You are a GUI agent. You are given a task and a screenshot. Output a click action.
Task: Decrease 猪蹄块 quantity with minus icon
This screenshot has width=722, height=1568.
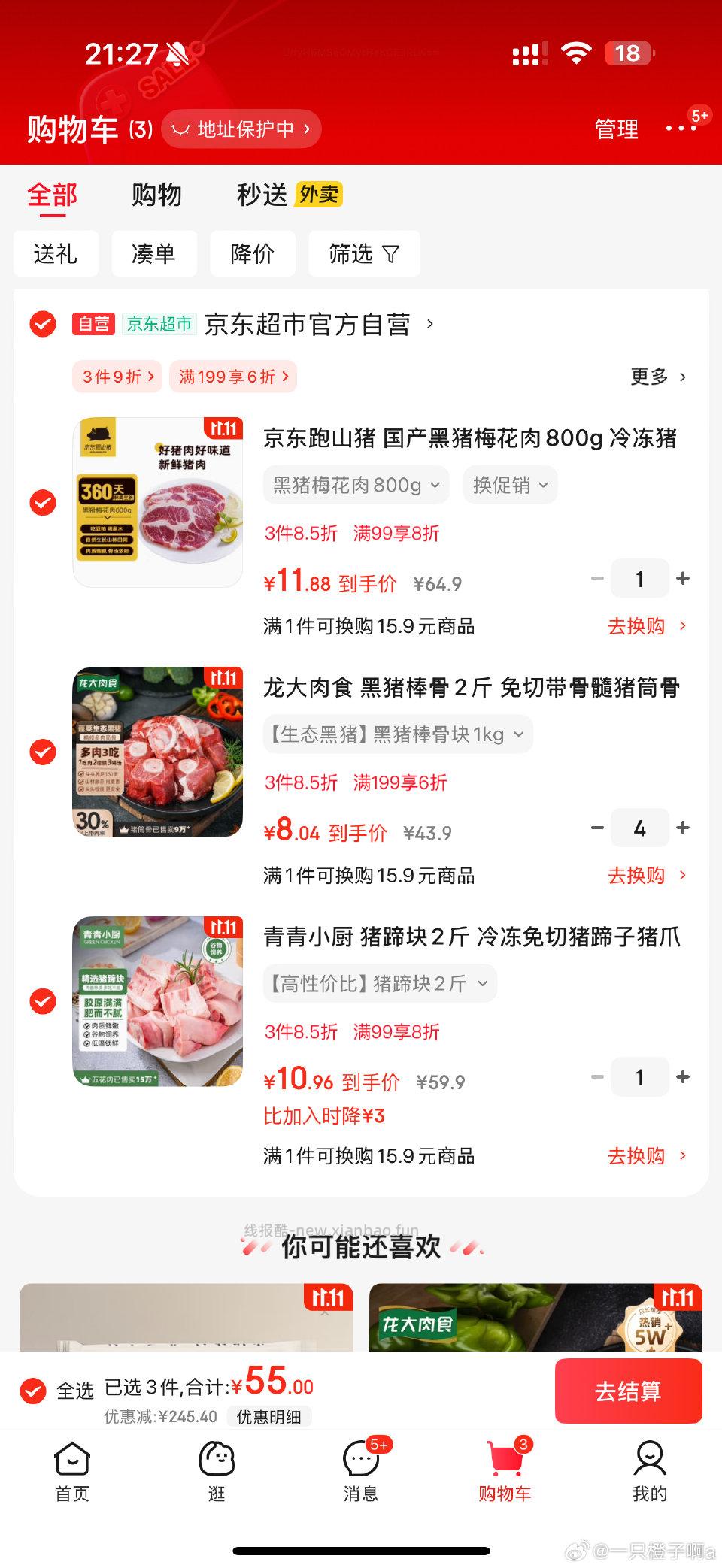pos(597,1077)
